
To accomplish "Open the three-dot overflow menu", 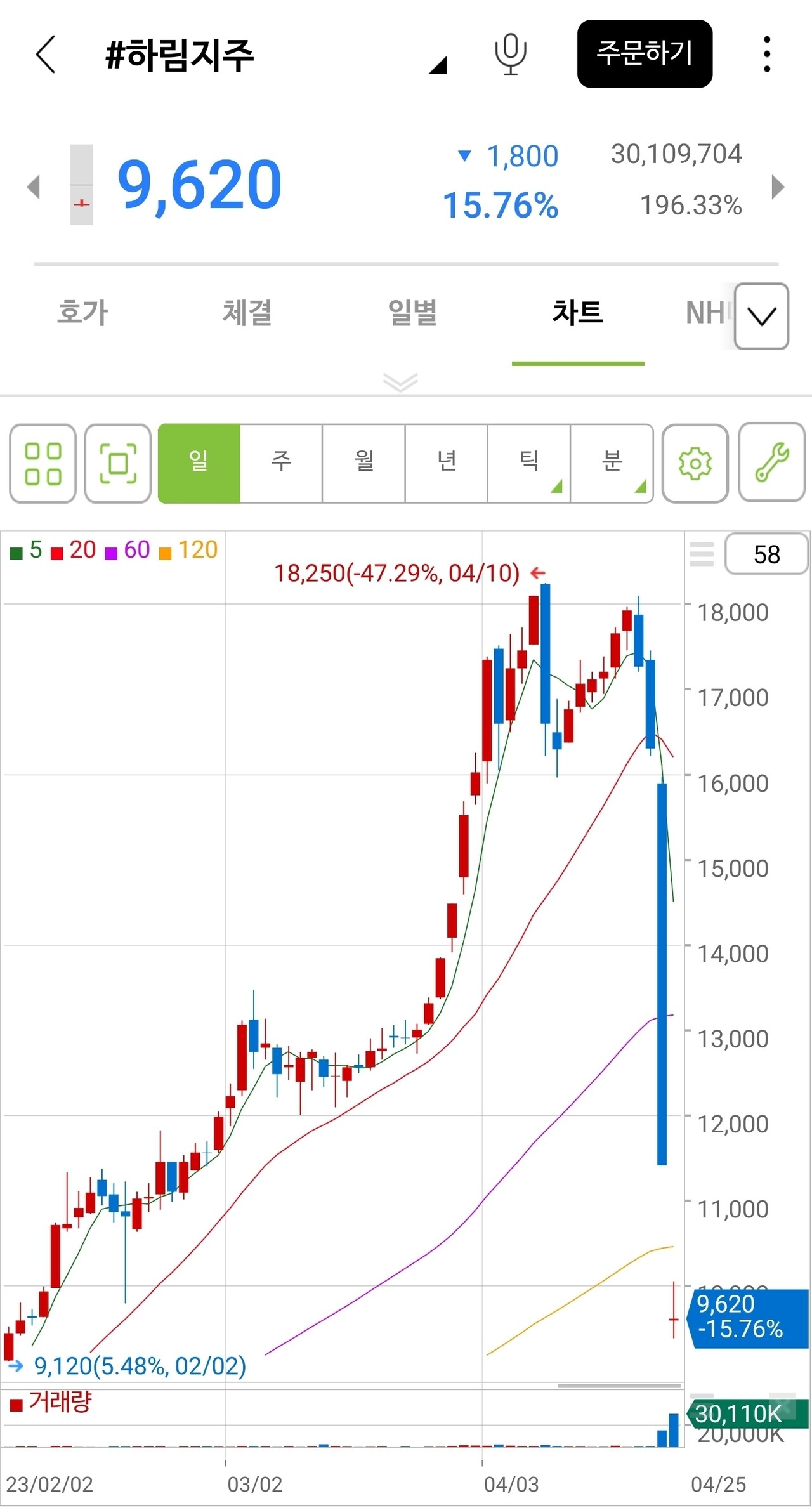I will (767, 55).
